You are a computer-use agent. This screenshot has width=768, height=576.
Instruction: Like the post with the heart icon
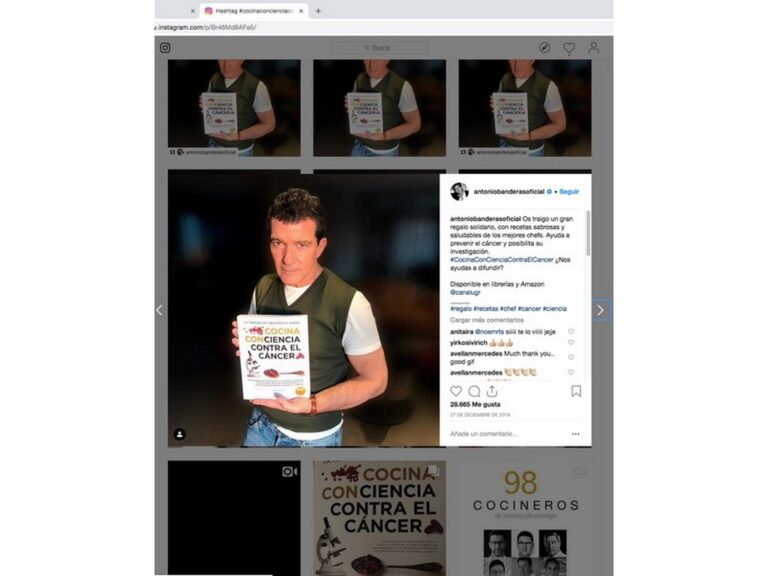click(x=456, y=391)
